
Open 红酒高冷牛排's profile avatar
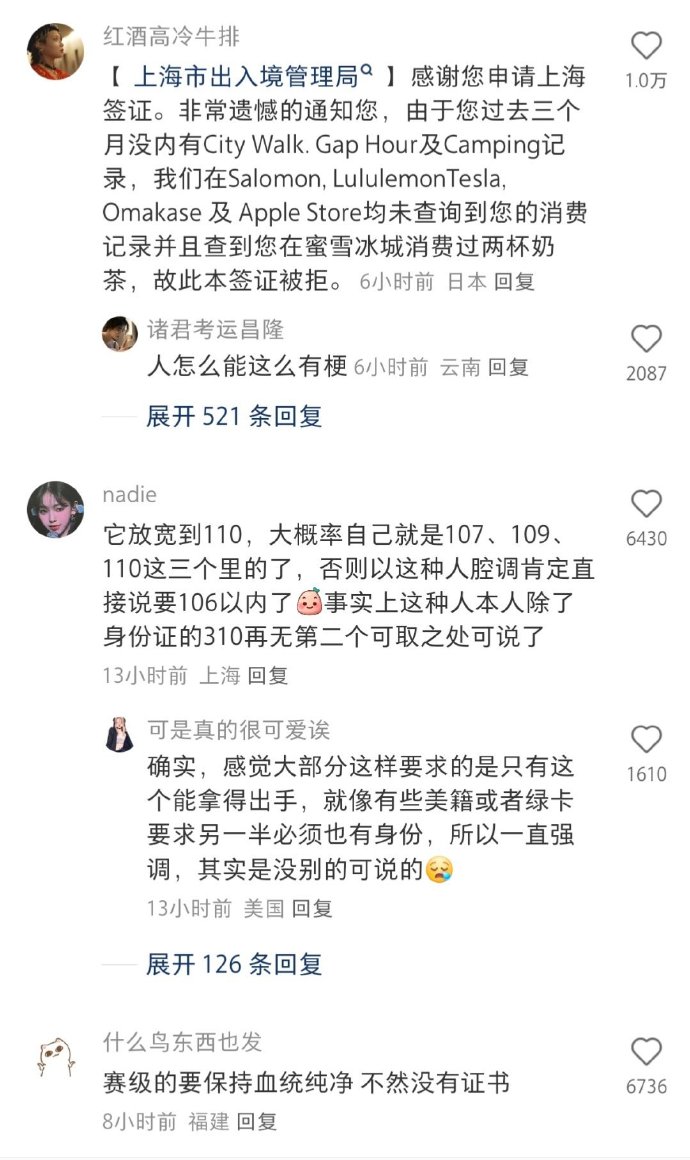(x=55, y=51)
